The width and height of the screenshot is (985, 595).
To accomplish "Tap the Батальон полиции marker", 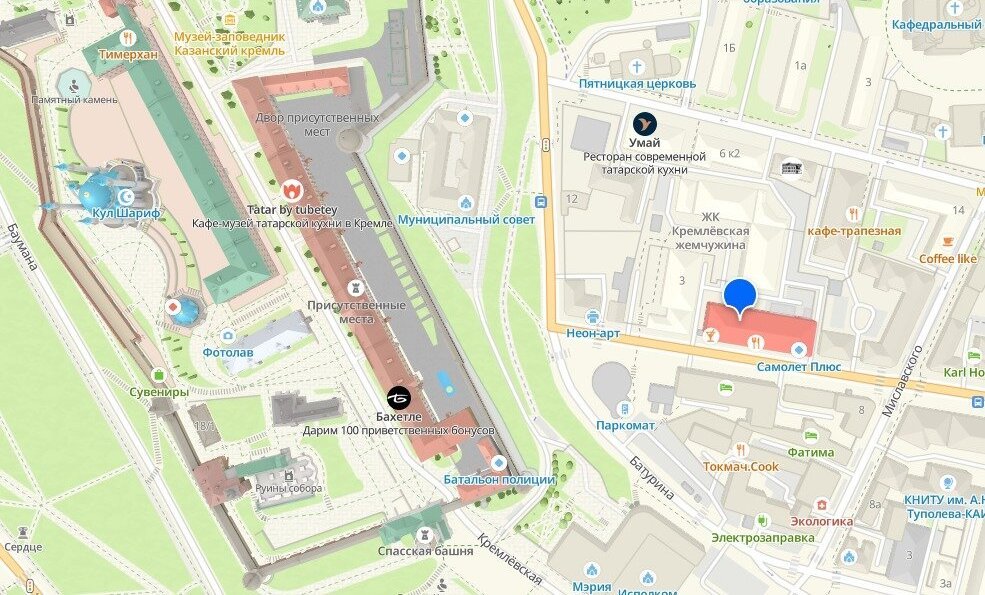I will pos(499,462).
